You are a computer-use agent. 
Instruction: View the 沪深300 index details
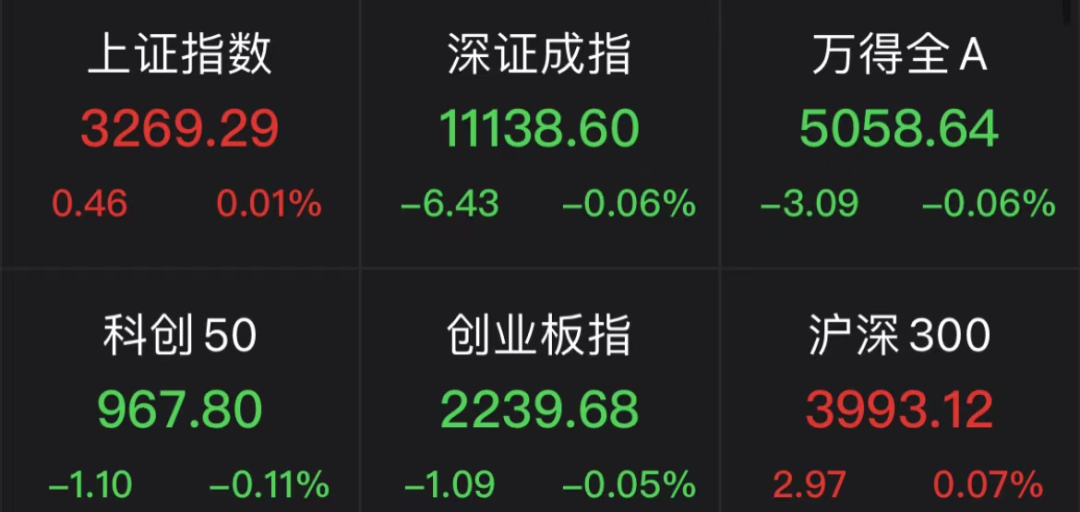tap(900, 391)
